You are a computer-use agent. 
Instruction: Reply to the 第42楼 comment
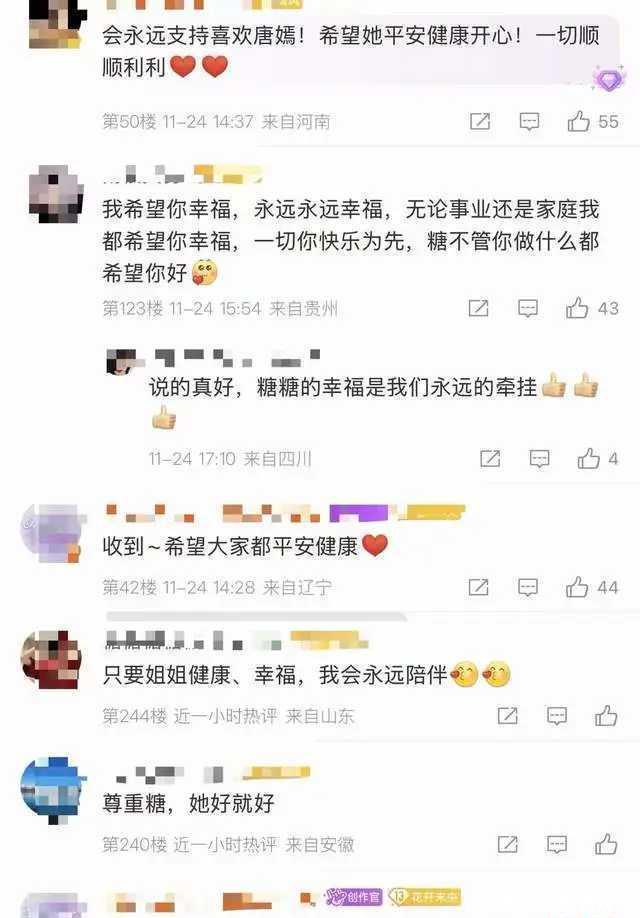point(528,587)
